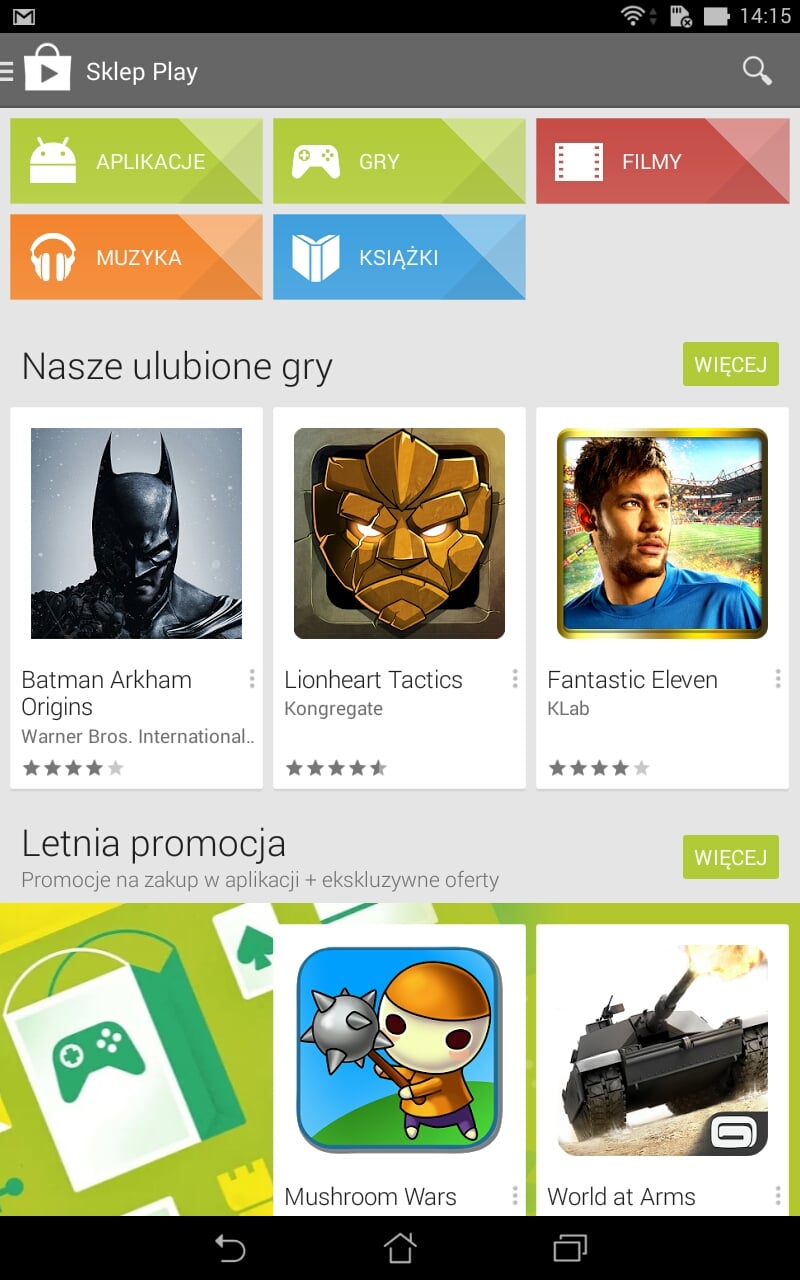Tap Więcej next to Nasze ulubione gry
800x1280 pixels.
coord(730,364)
